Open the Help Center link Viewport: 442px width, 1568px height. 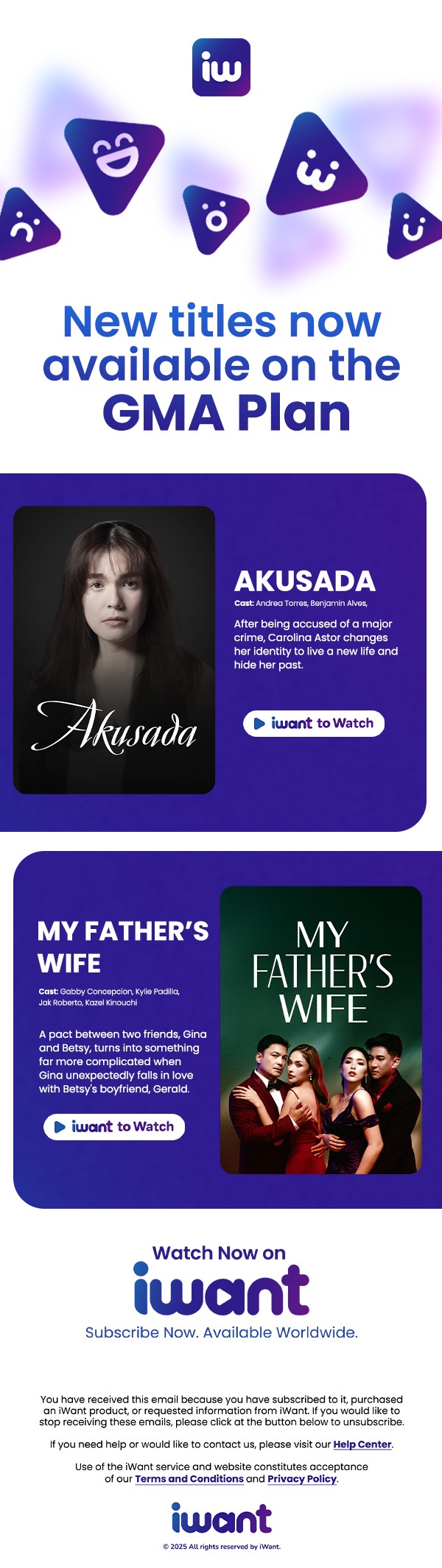tap(362, 1444)
